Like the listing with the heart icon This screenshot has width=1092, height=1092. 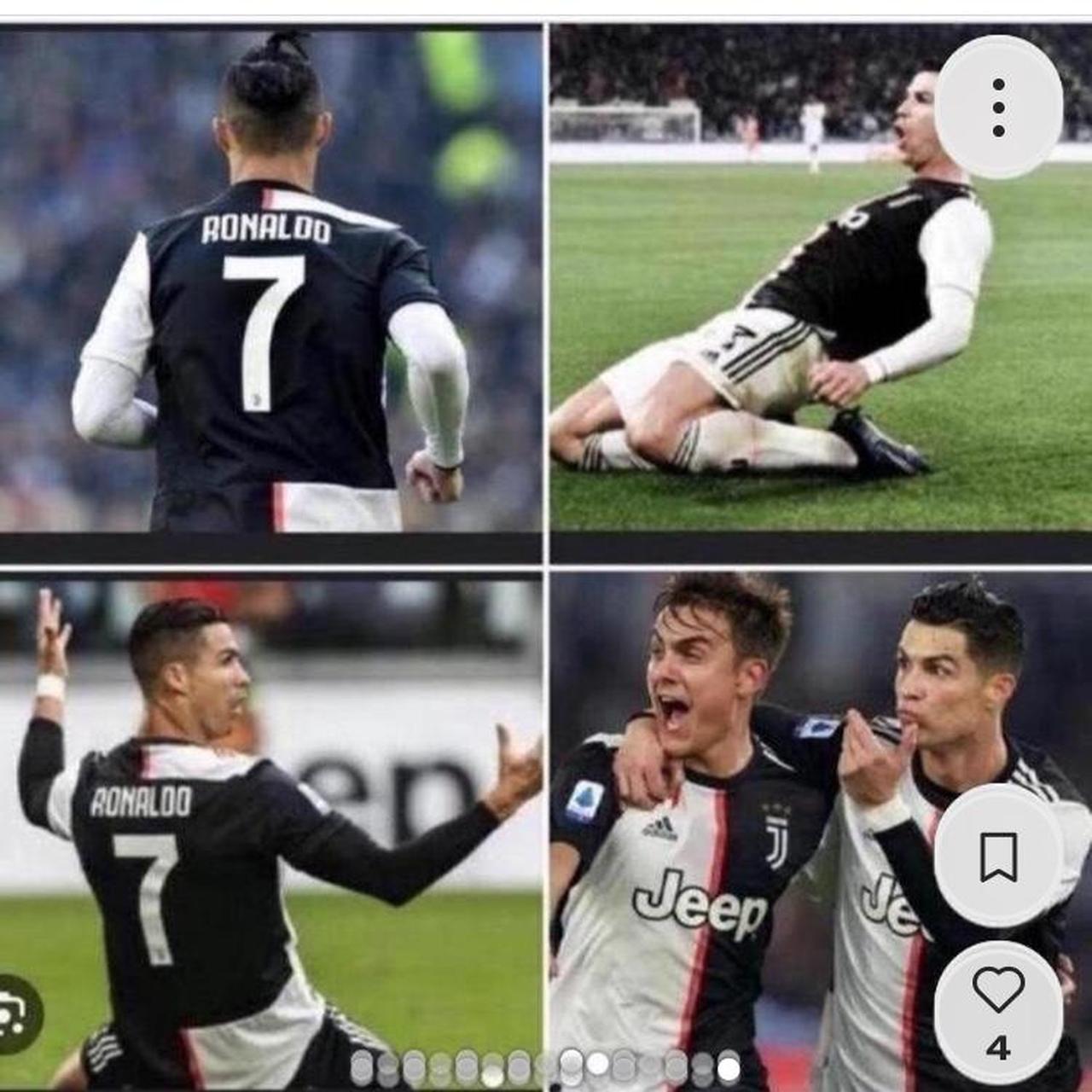click(x=998, y=991)
